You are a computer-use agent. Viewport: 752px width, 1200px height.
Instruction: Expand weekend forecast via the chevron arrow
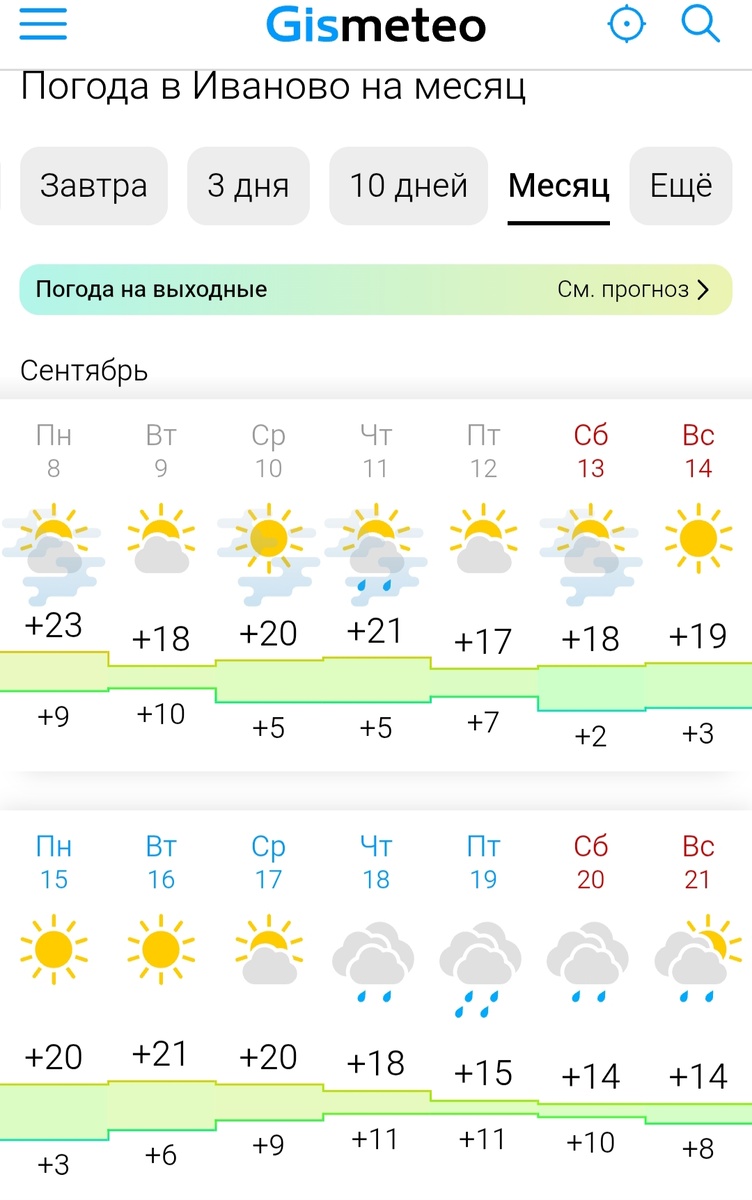706,288
